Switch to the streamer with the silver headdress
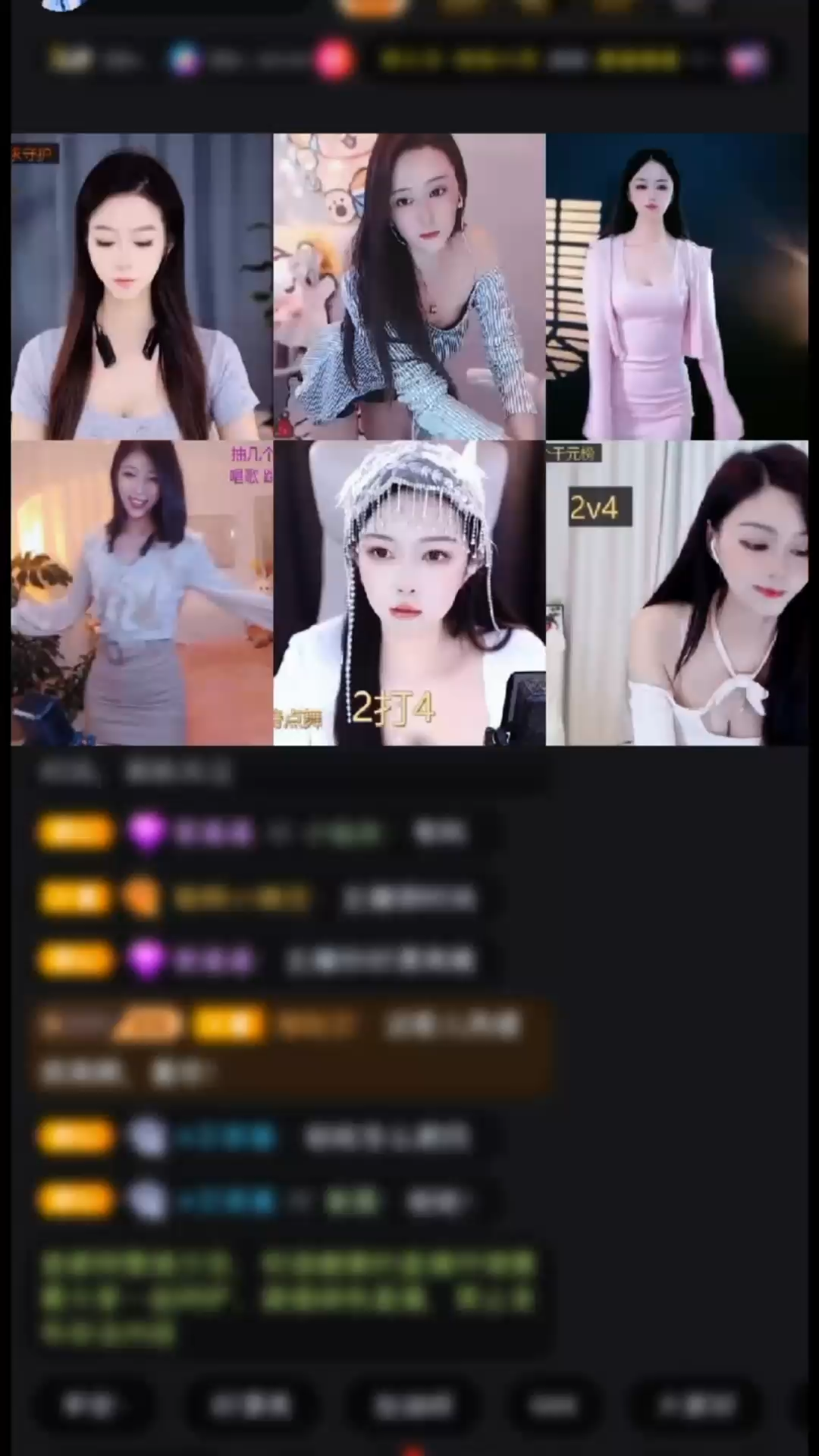 point(409,591)
